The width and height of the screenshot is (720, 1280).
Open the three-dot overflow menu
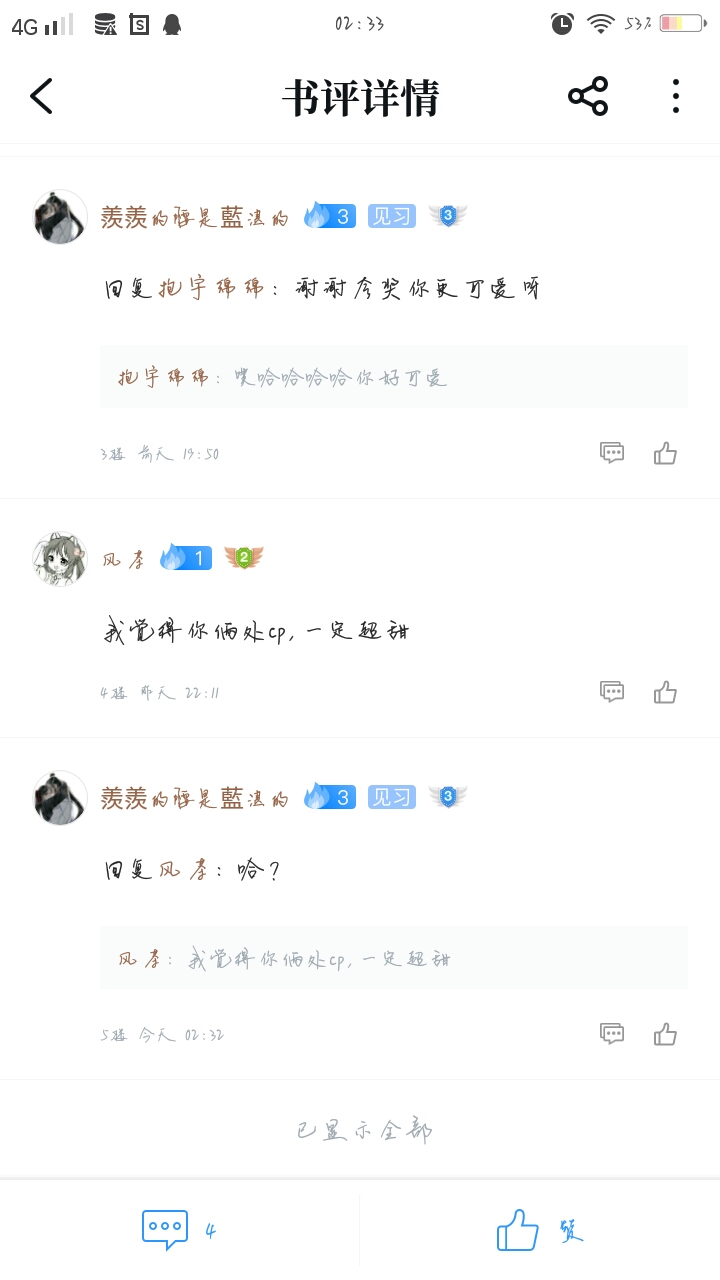(676, 97)
